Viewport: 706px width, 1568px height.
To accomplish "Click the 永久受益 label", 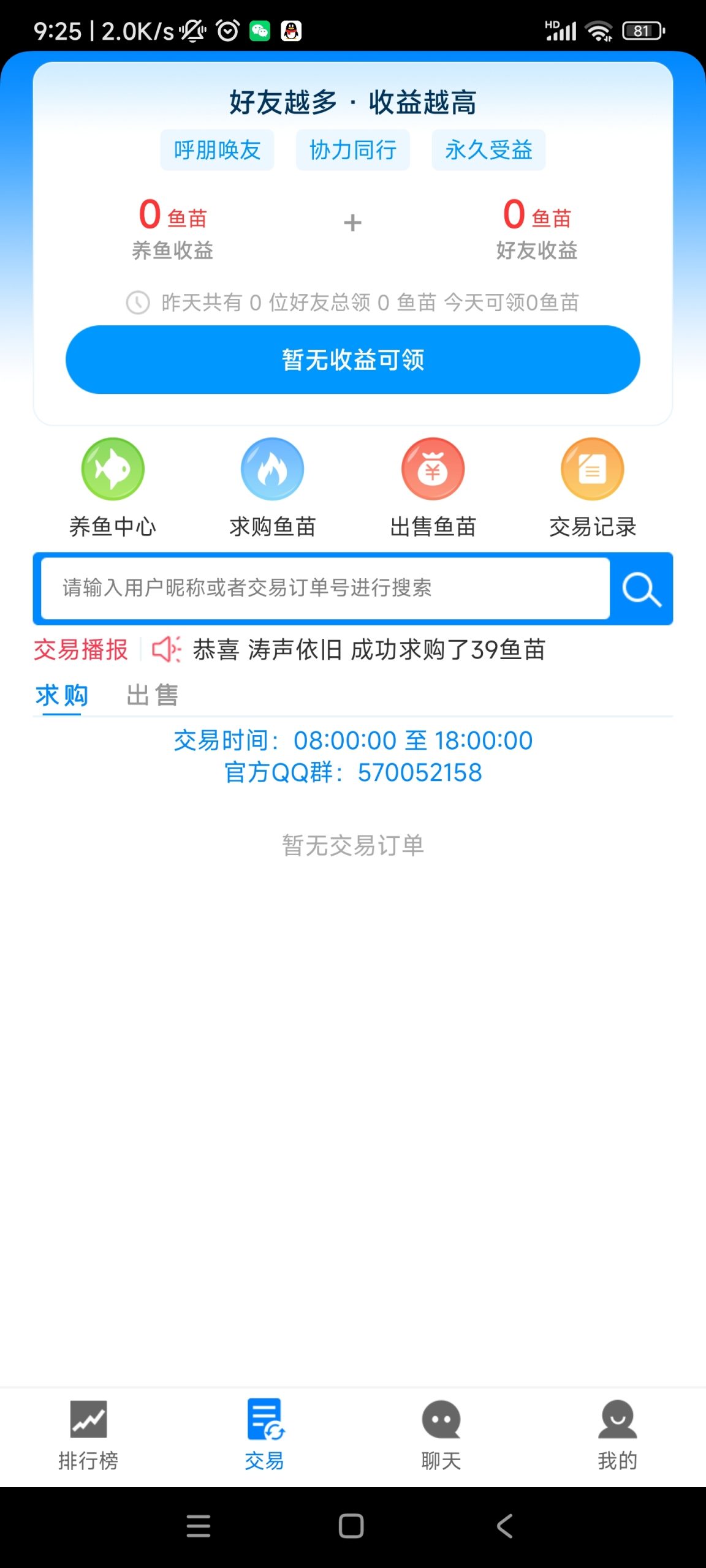I will (x=488, y=149).
